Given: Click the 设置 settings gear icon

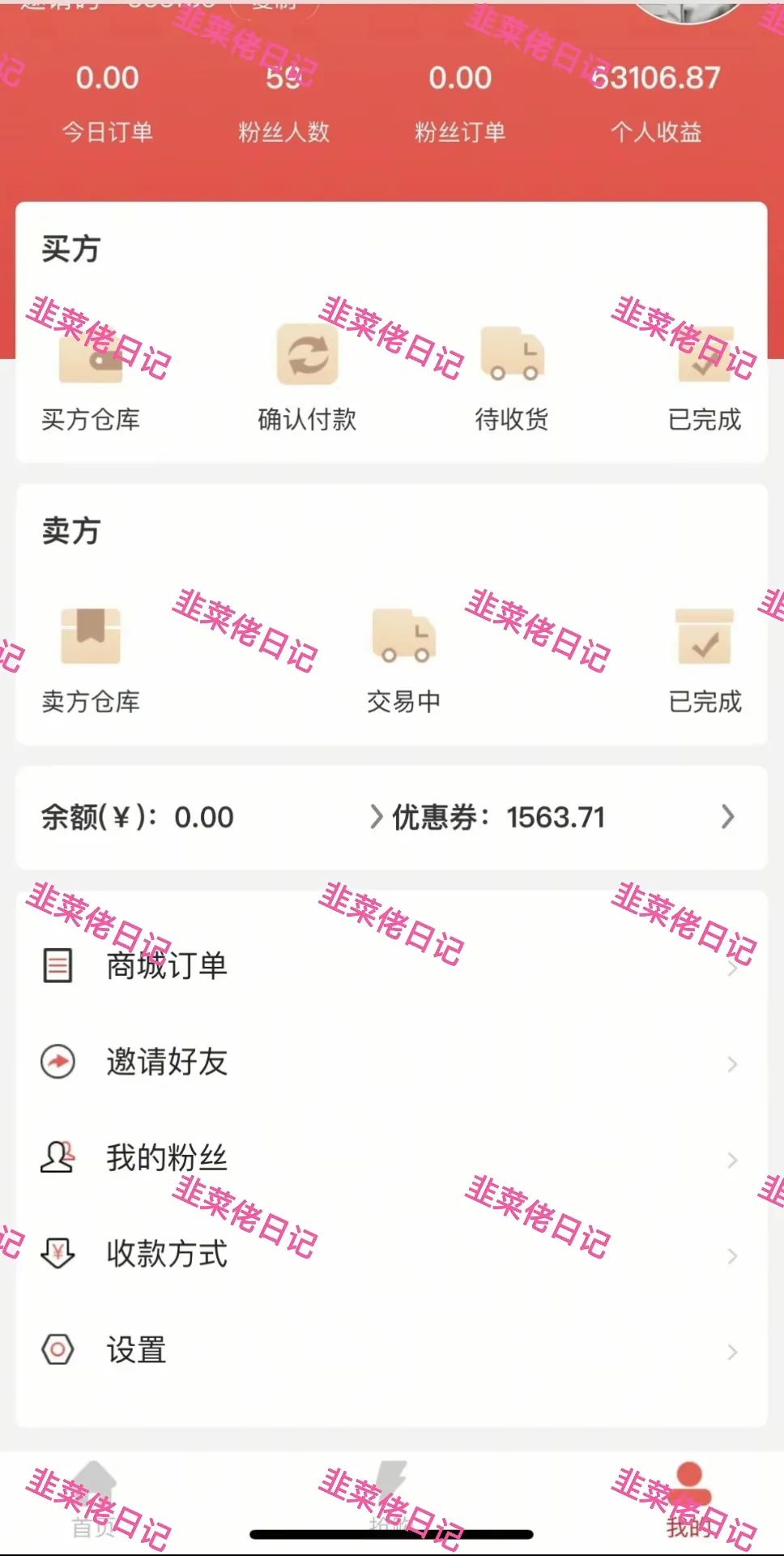Looking at the screenshot, I should [x=57, y=1349].
